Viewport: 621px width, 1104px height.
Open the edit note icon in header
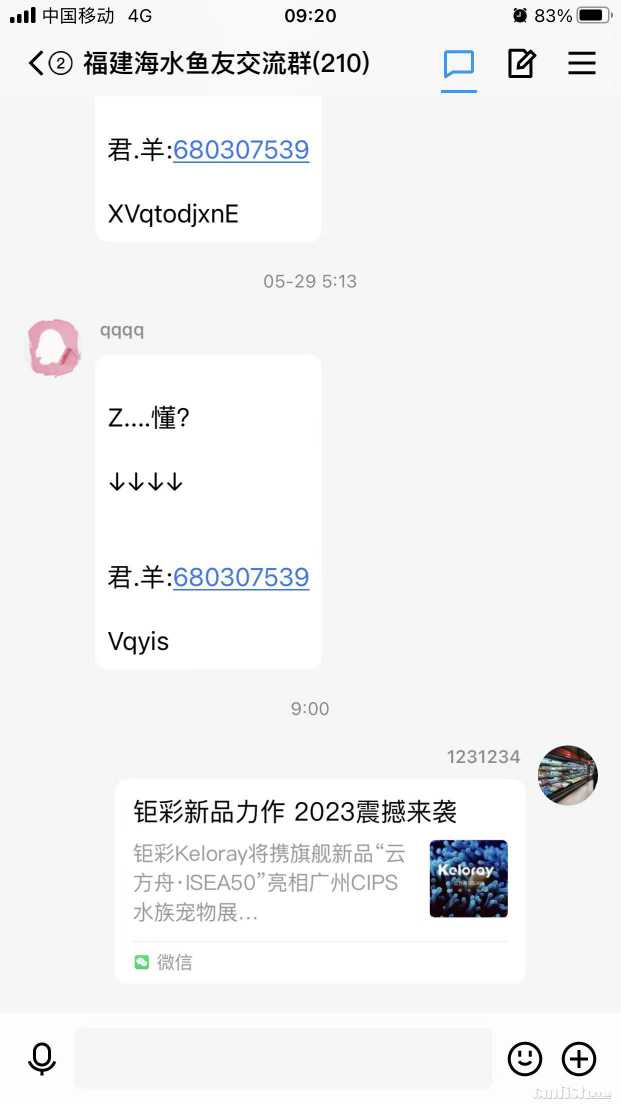pyautogui.click(x=521, y=64)
